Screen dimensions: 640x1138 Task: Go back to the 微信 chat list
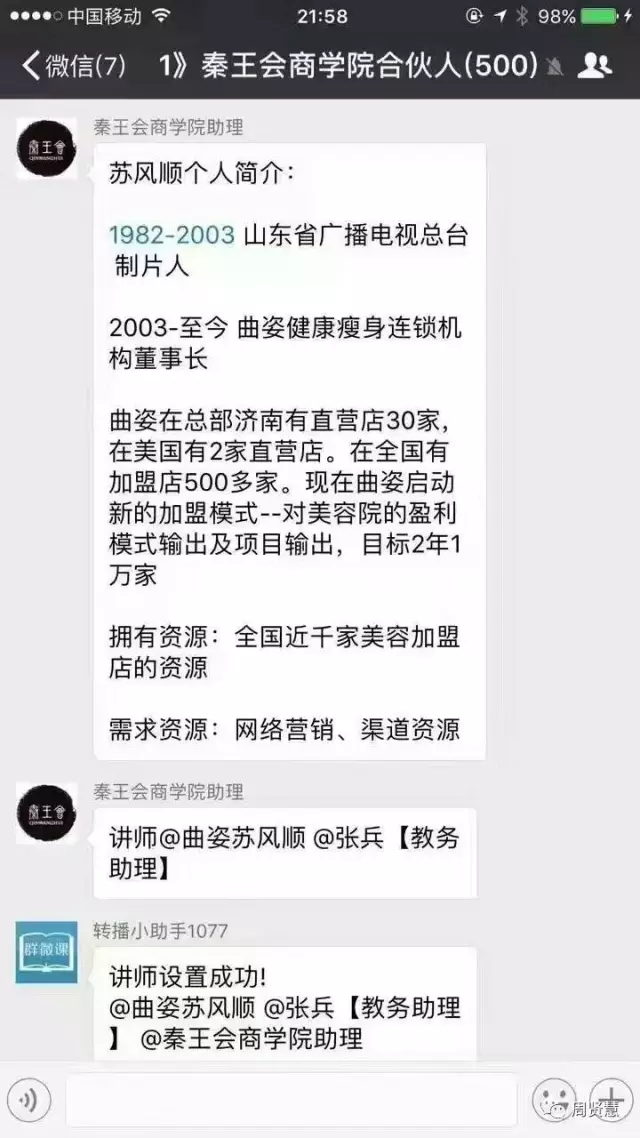point(73,66)
